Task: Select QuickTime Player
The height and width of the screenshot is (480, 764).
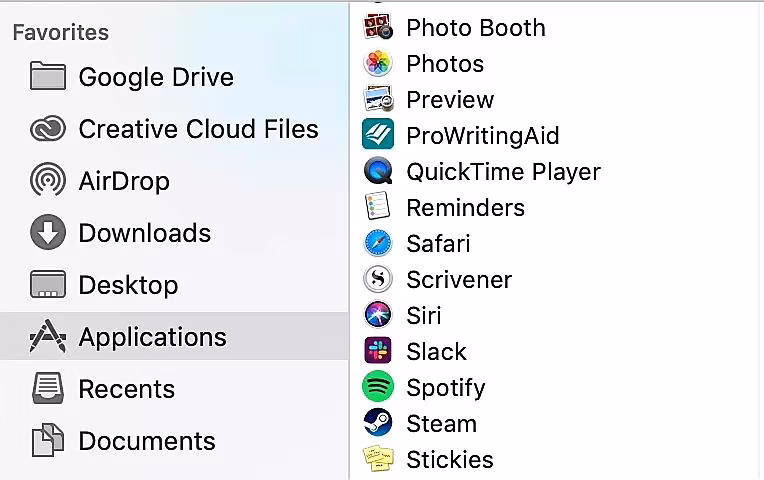Action: [502, 171]
